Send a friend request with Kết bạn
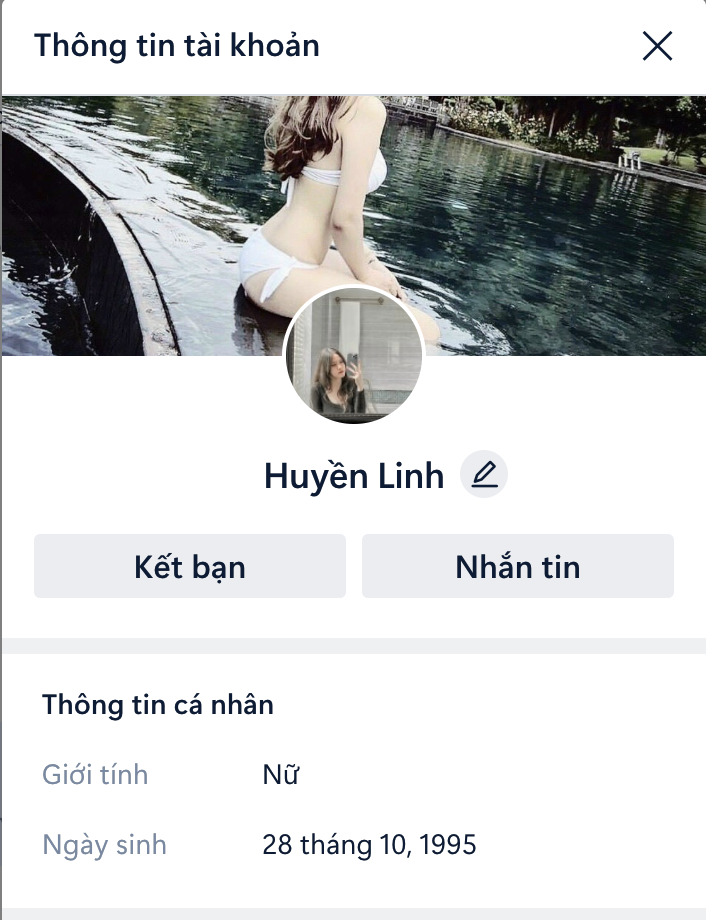706x920 pixels. coord(190,567)
